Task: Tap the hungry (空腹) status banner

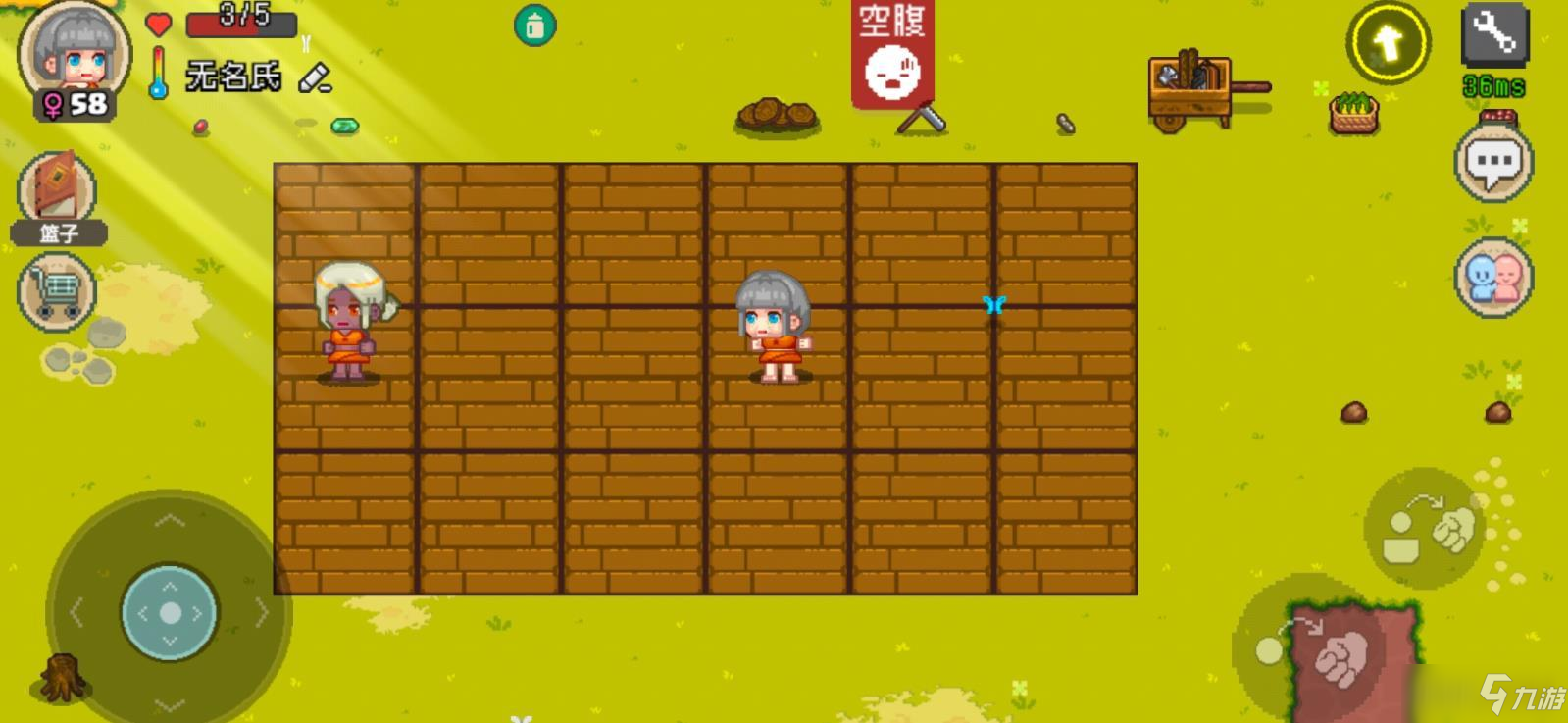Action: [x=891, y=54]
